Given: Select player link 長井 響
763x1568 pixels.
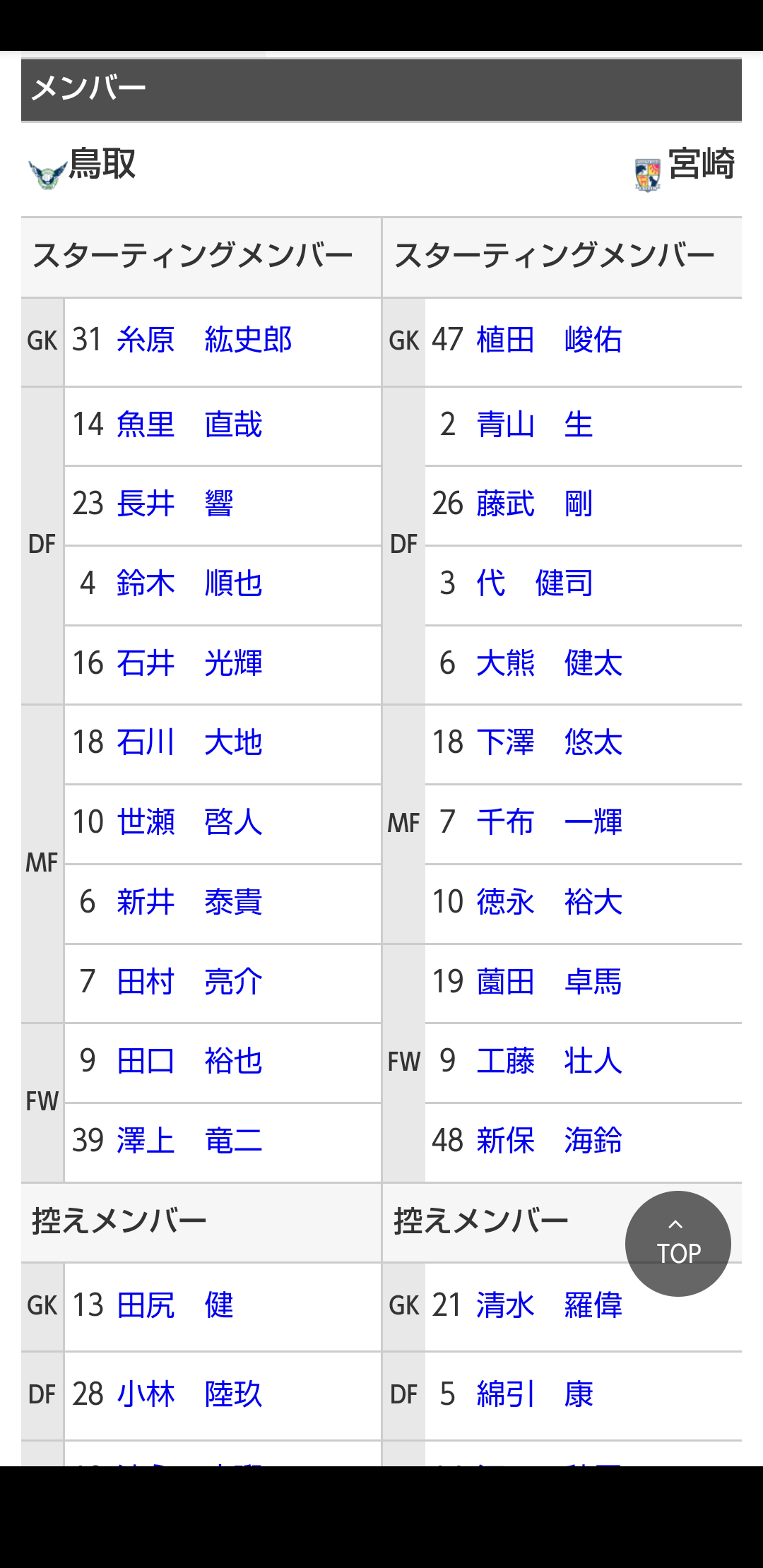Looking at the screenshot, I should tap(175, 504).
